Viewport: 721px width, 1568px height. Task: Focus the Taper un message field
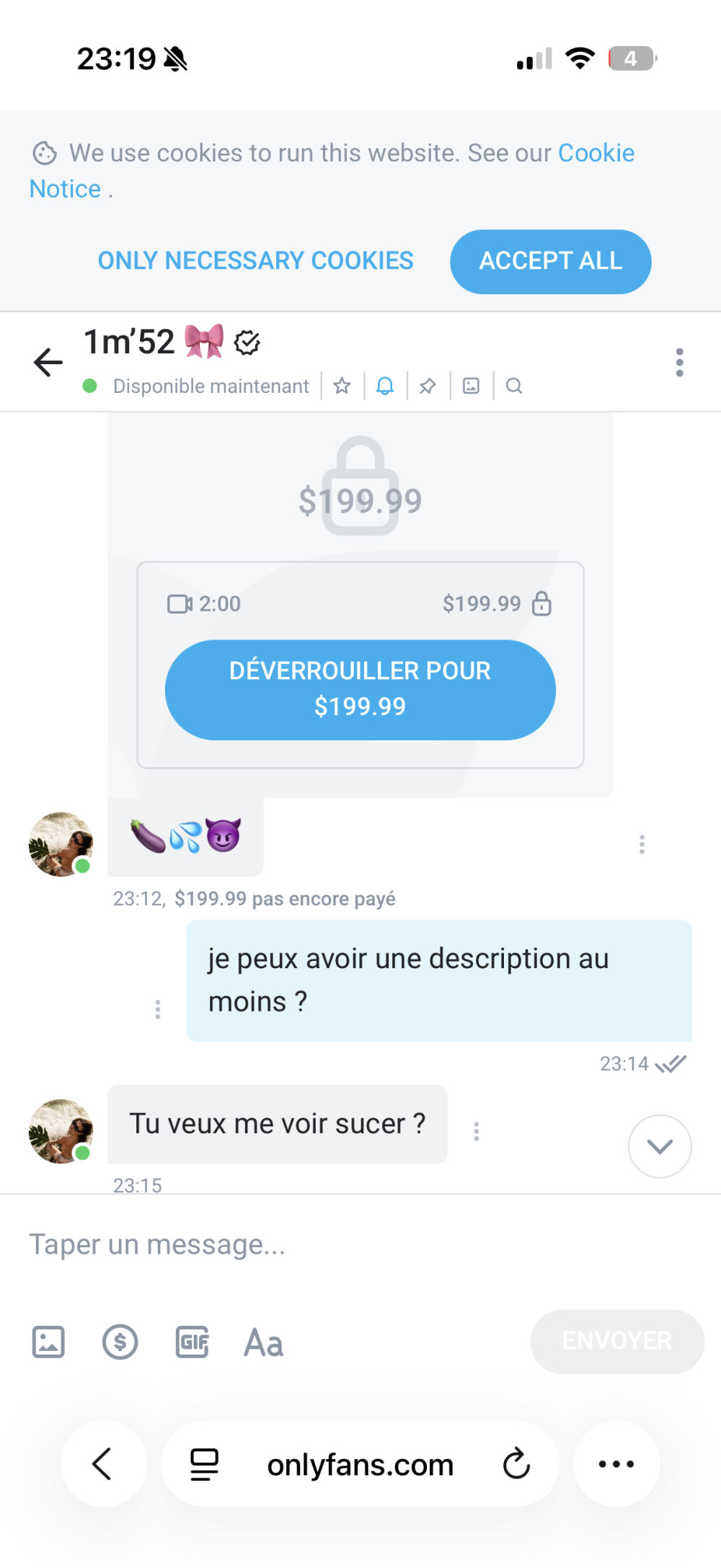tap(324, 1245)
